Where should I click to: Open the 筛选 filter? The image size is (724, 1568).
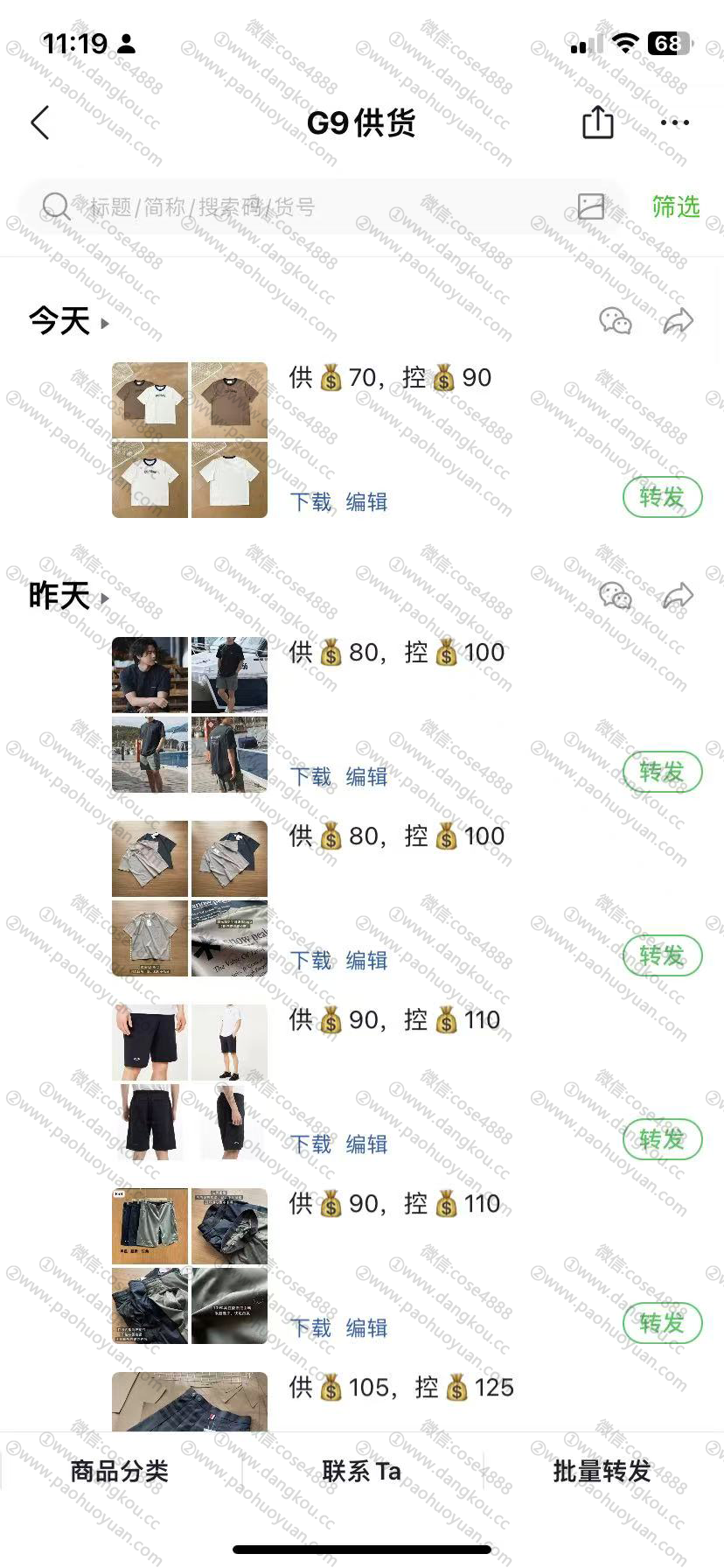click(x=675, y=207)
